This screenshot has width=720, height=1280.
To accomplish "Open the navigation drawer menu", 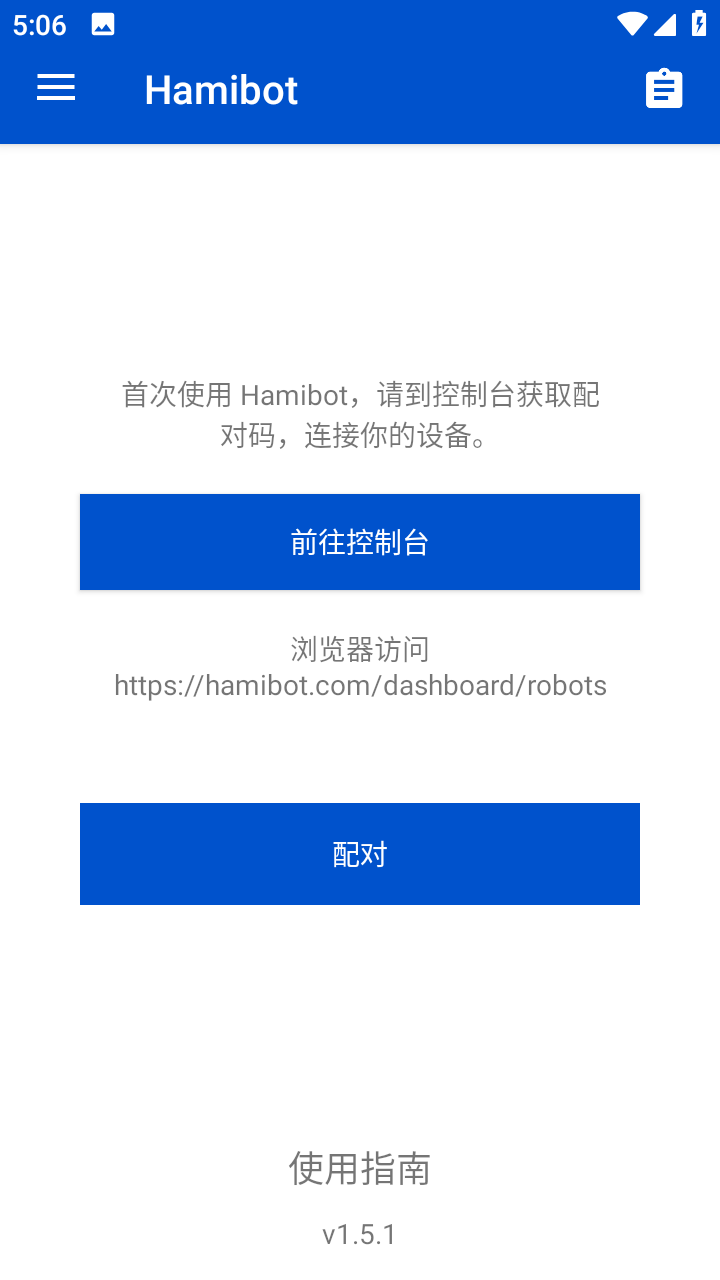I will pyautogui.click(x=56, y=88).
